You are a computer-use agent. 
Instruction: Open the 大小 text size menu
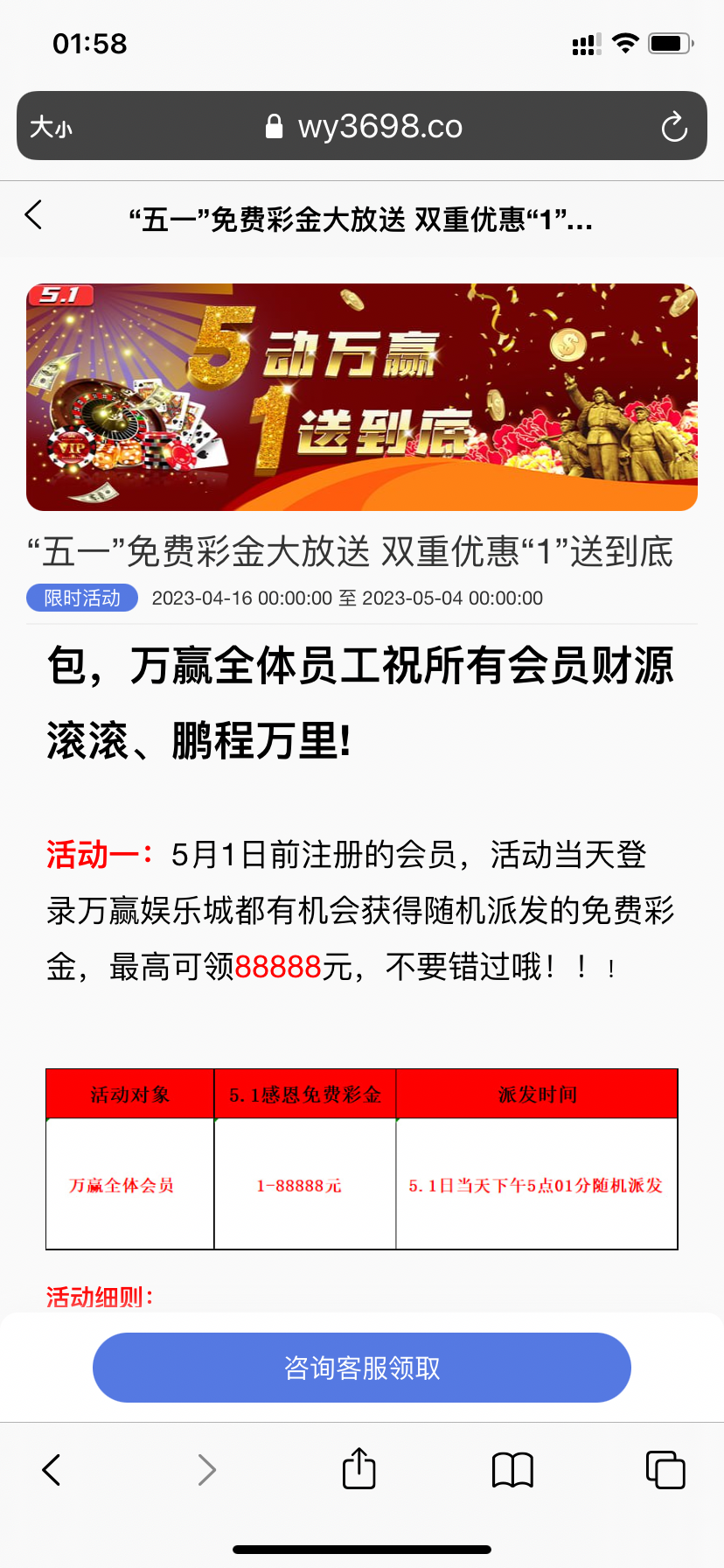(51, 128)
